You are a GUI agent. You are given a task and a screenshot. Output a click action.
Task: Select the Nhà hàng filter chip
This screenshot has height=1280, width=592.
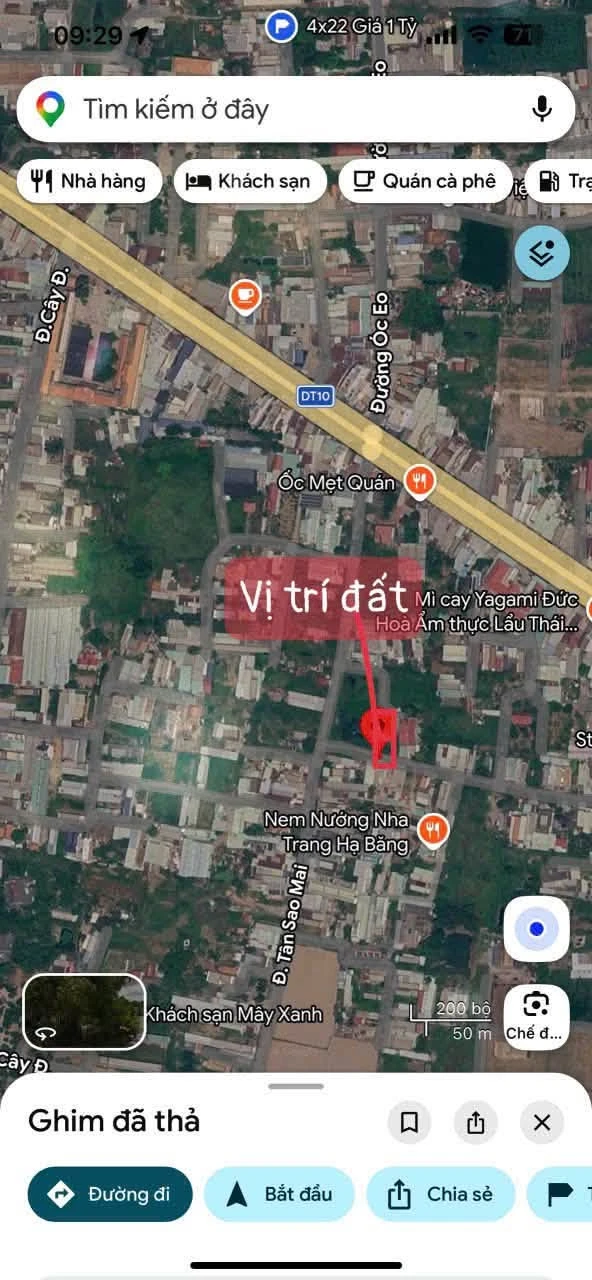(x=89, y=181)
